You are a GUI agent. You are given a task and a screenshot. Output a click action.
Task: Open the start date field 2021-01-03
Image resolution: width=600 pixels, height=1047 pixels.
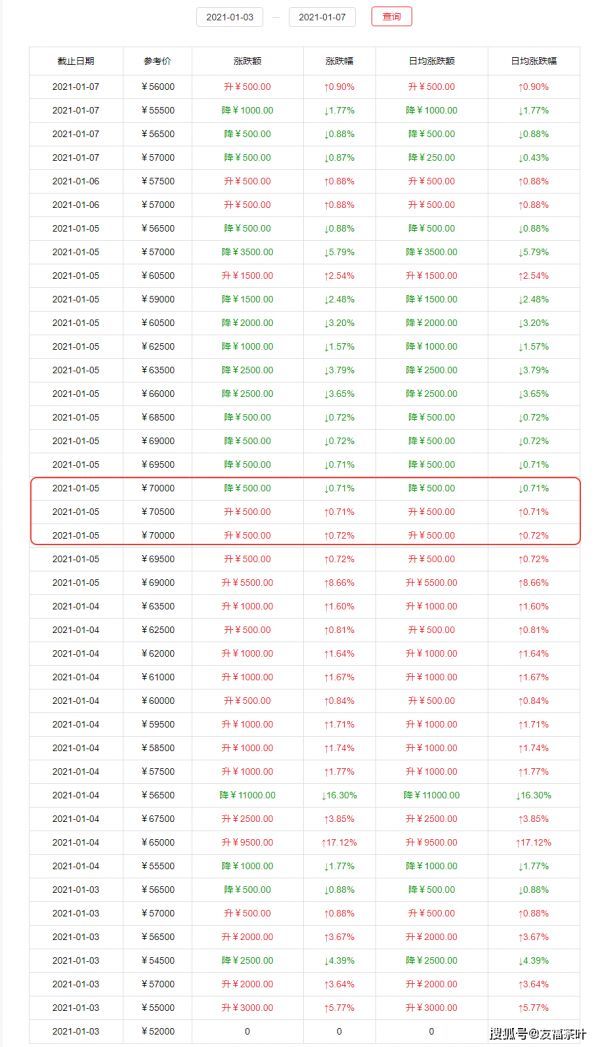coord(230,17)
